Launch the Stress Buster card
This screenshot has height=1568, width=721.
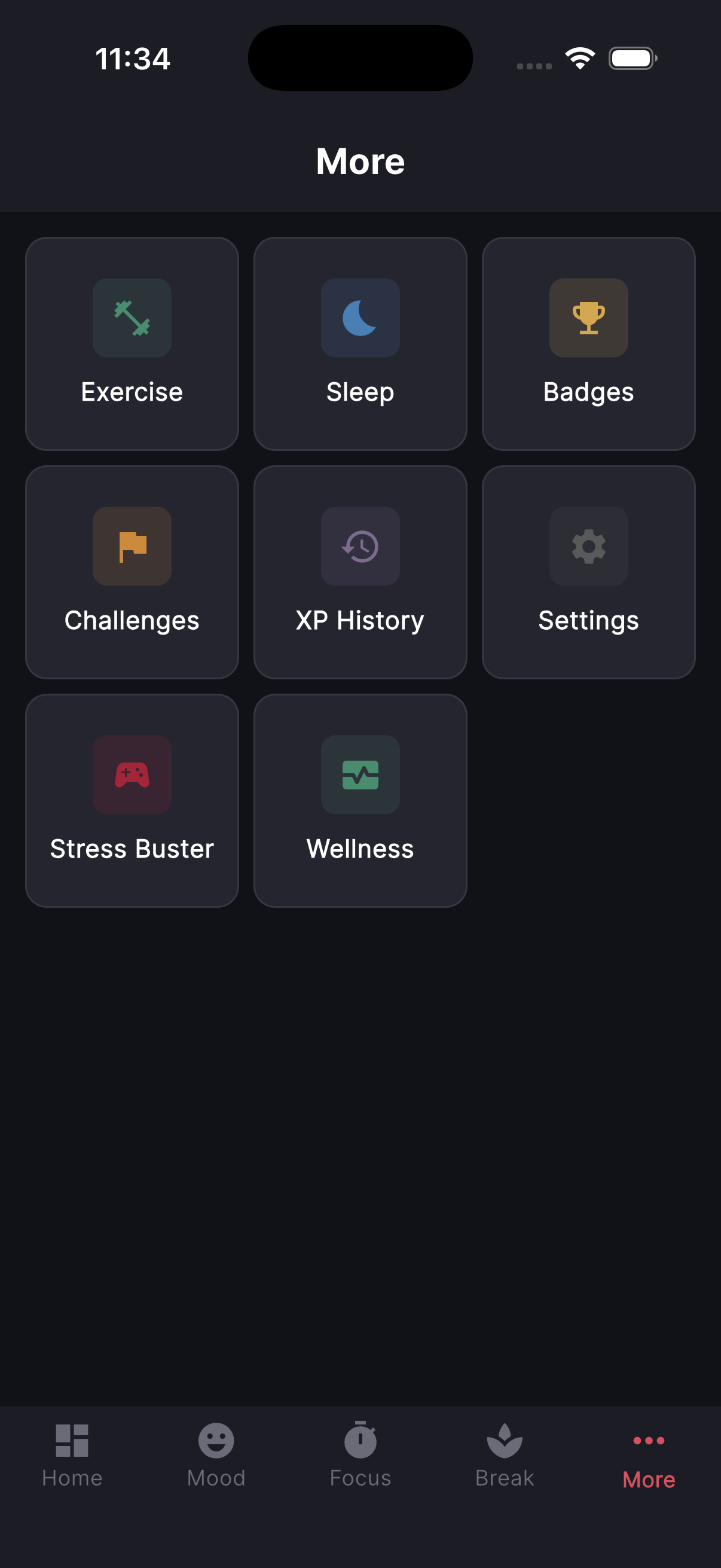click(x=132, y=800)
